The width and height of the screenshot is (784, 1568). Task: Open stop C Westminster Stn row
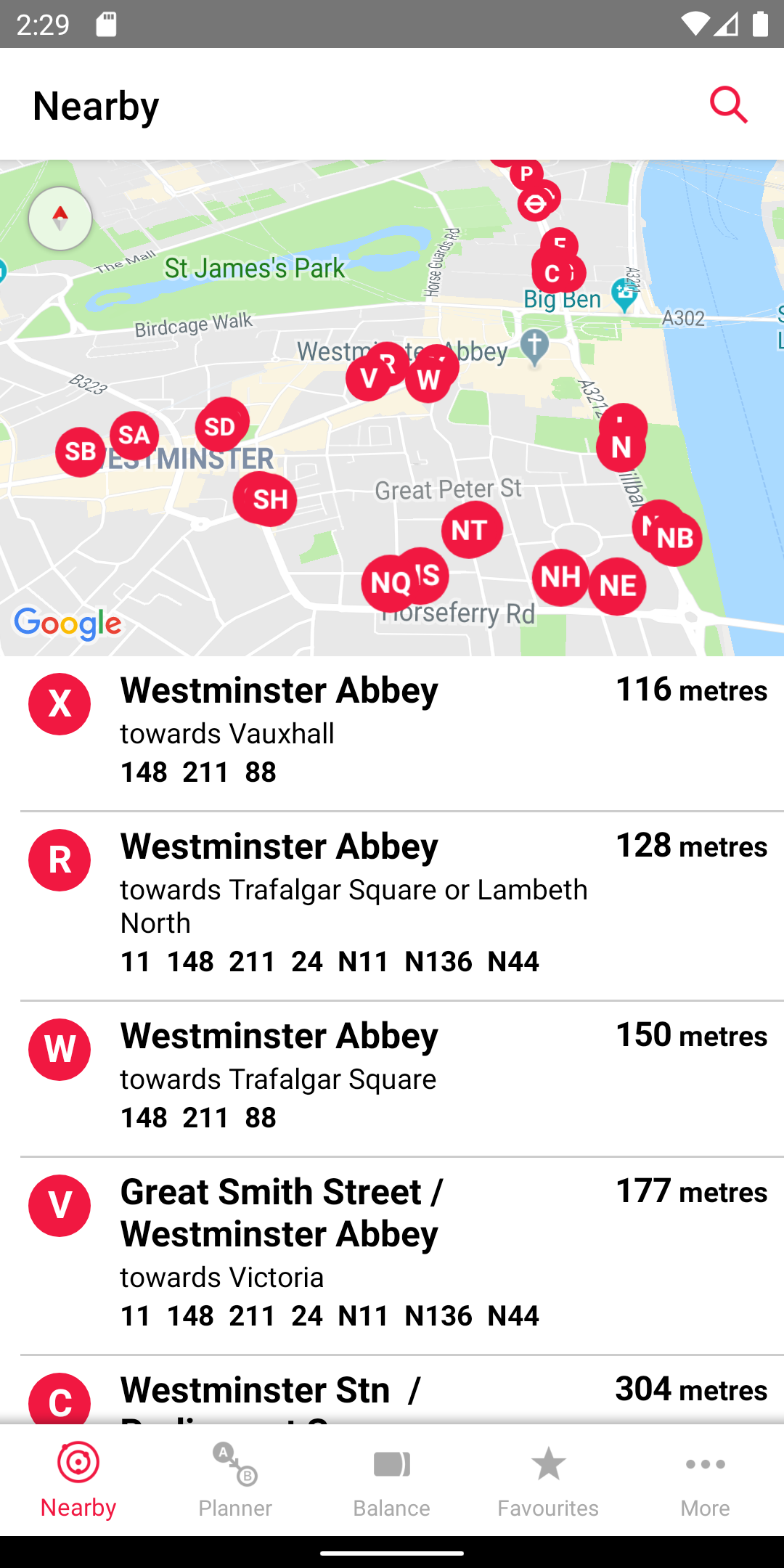(392, 1389)
